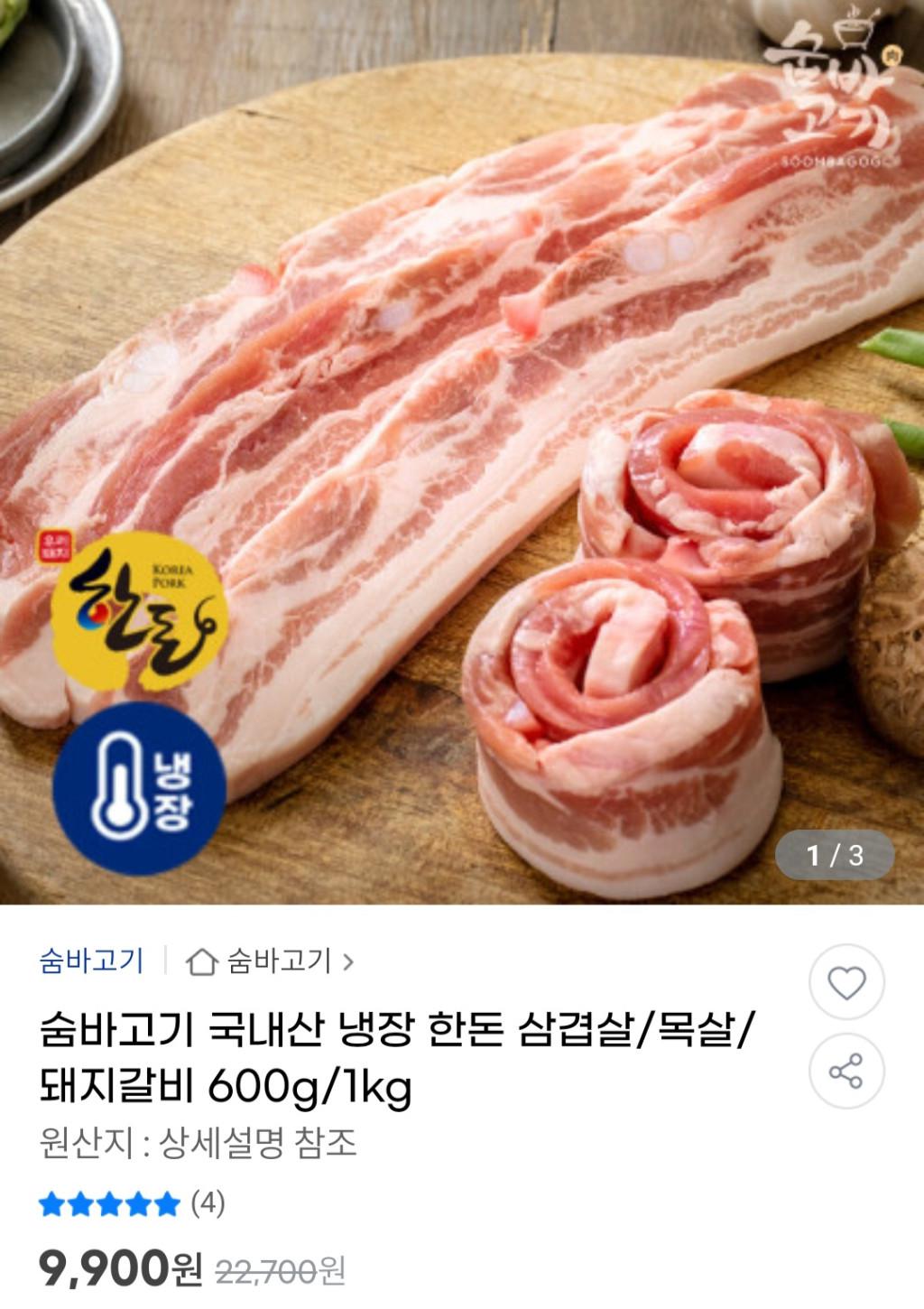Viewport: 924px width, 1309px height.
Task: View the product photo full screen
Action: [462, 451]
